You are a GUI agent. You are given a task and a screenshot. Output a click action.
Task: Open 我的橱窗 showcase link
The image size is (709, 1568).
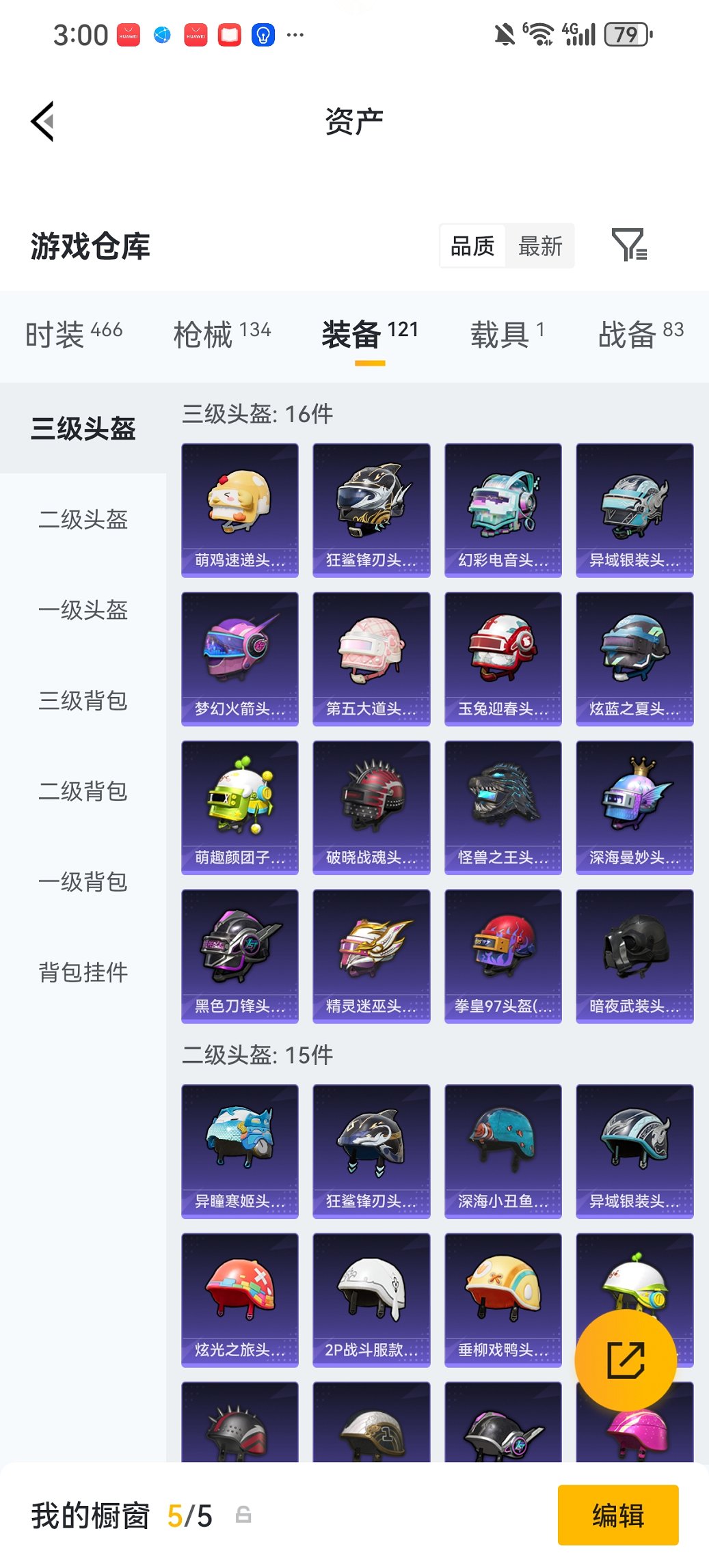[89, 1515]
